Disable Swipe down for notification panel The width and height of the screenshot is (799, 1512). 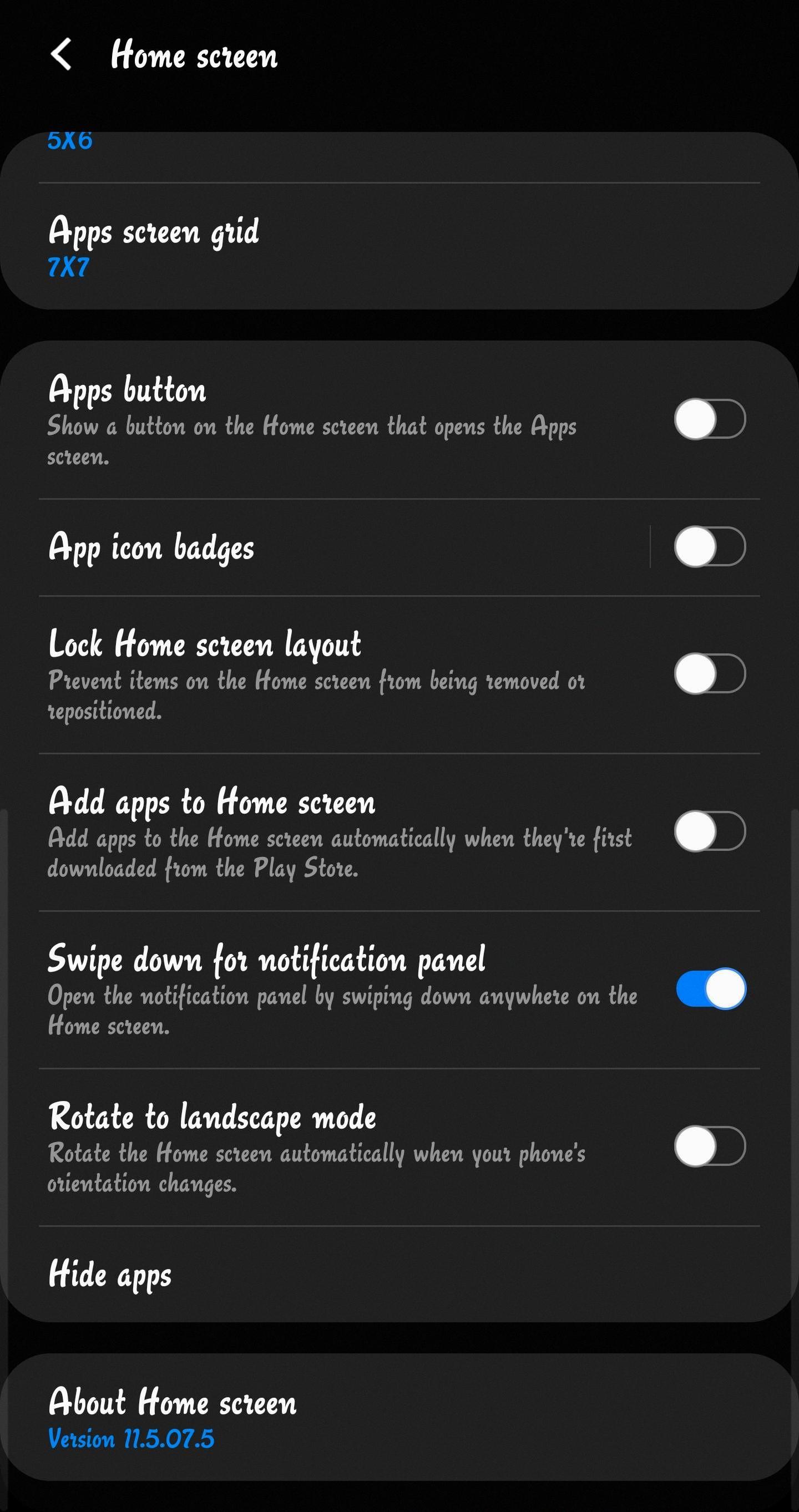coord(710,989)
